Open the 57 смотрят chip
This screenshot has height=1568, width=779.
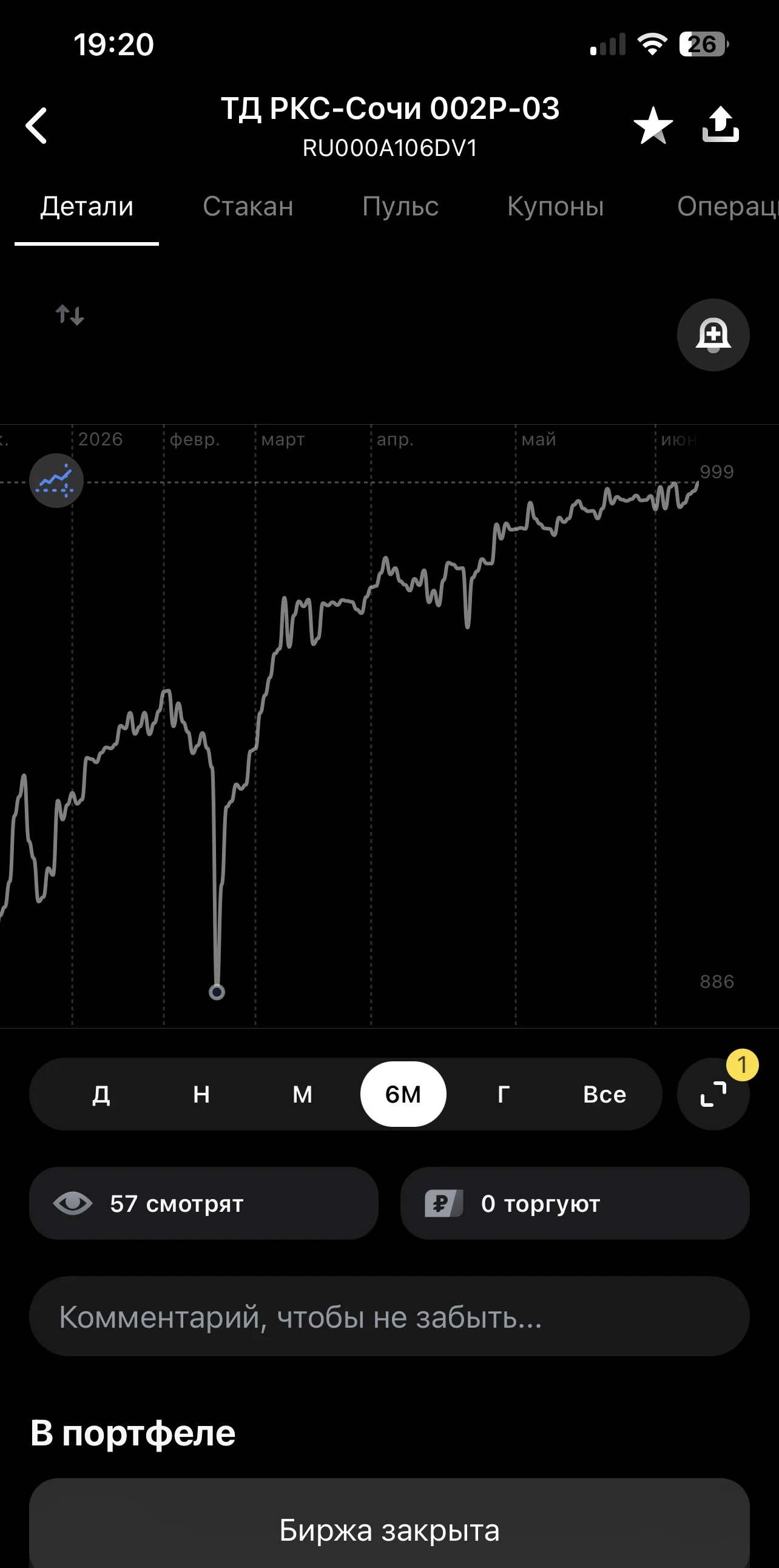point(204,1203)
